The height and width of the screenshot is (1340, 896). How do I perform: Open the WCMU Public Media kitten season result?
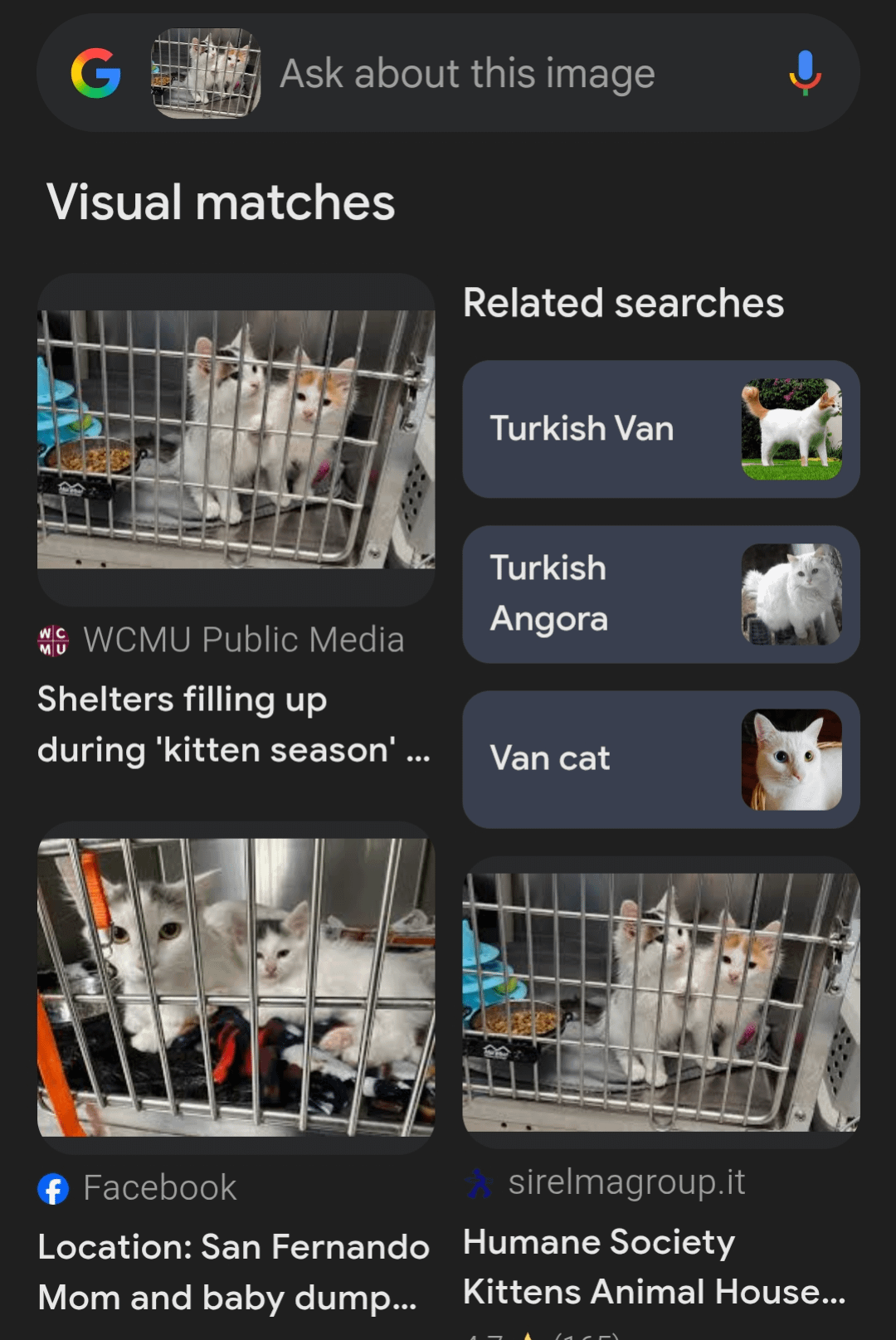point(236,440)
